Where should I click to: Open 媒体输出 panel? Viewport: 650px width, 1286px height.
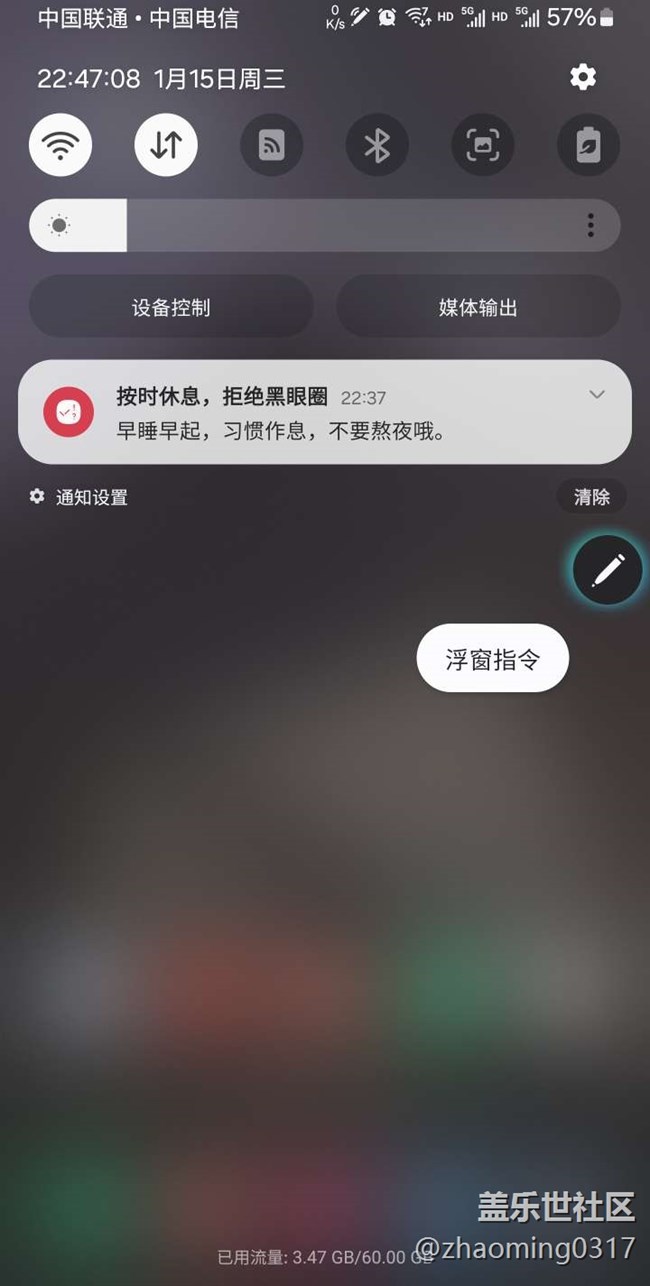click(x=478, y=307)
